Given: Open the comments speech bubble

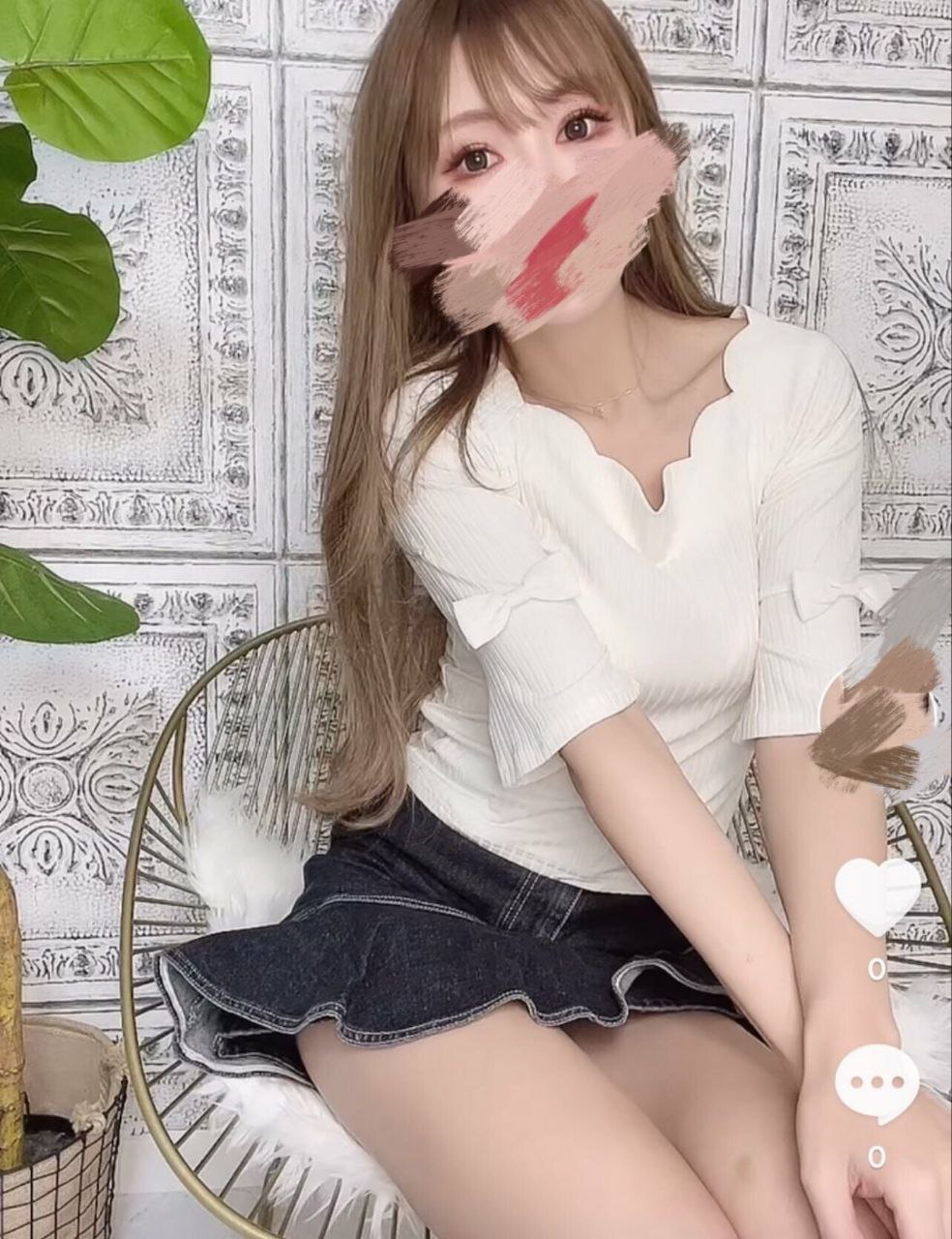Looking at the screenshot, I should [x=877, y=1082].
